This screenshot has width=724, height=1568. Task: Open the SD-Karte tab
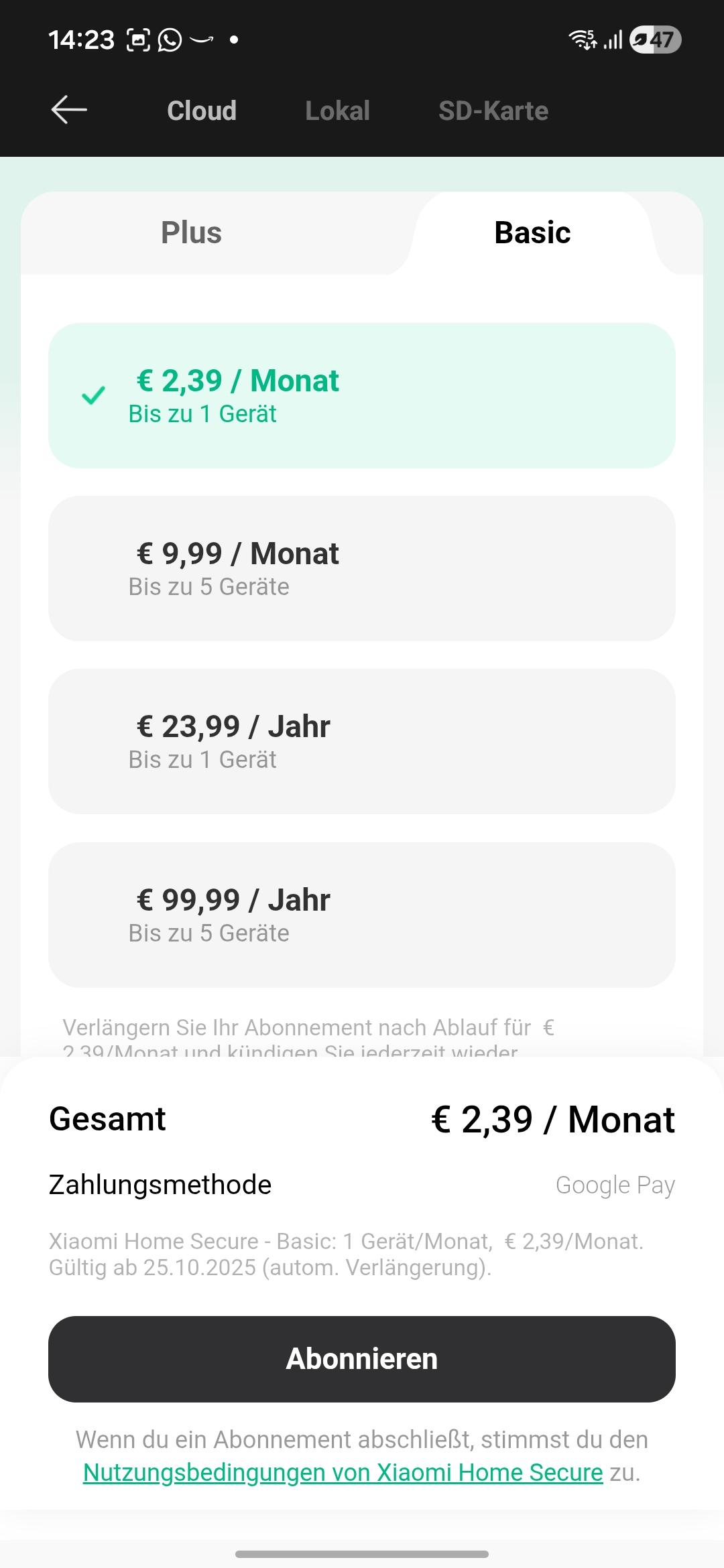[493, 111]
